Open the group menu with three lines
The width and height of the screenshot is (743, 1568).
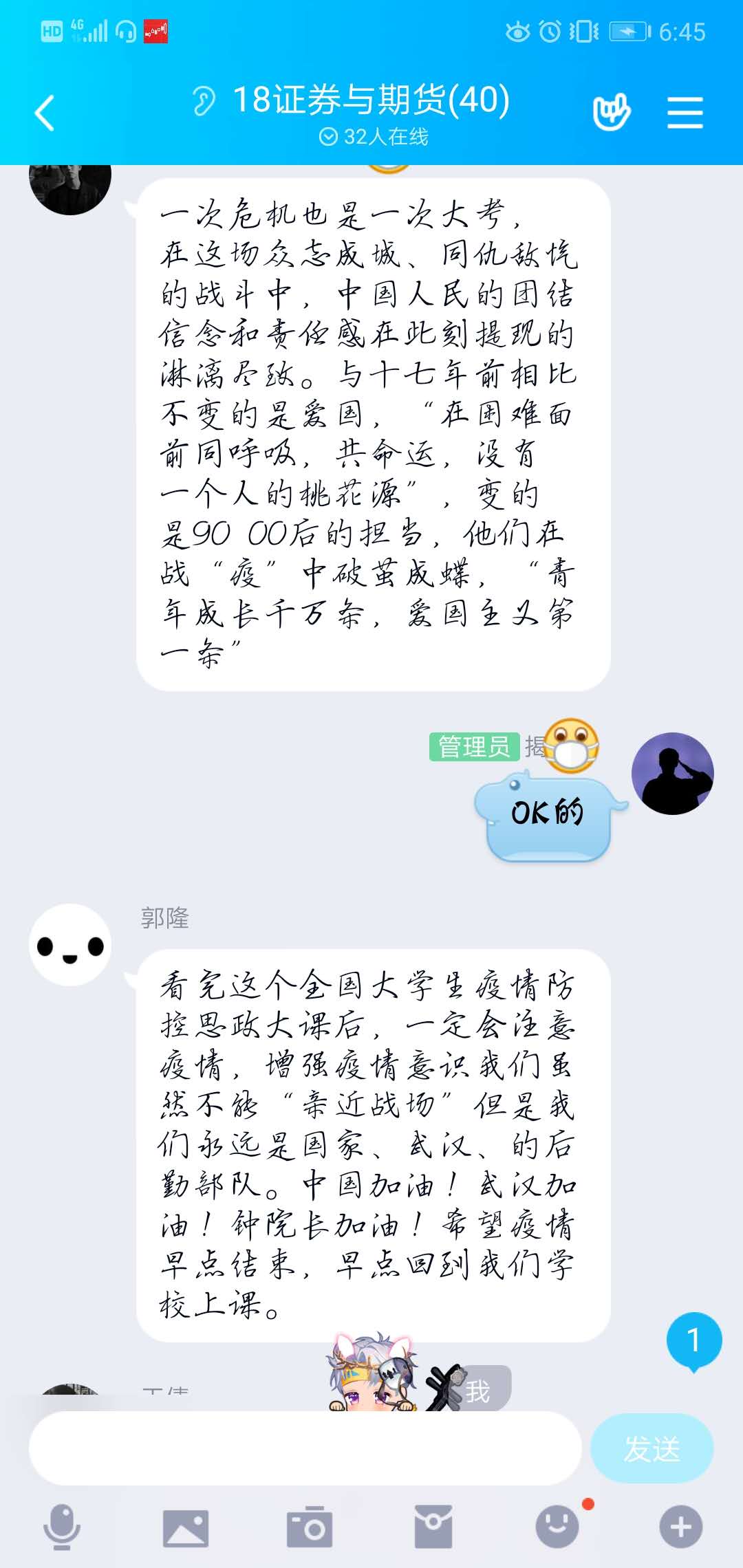[685, 113]
